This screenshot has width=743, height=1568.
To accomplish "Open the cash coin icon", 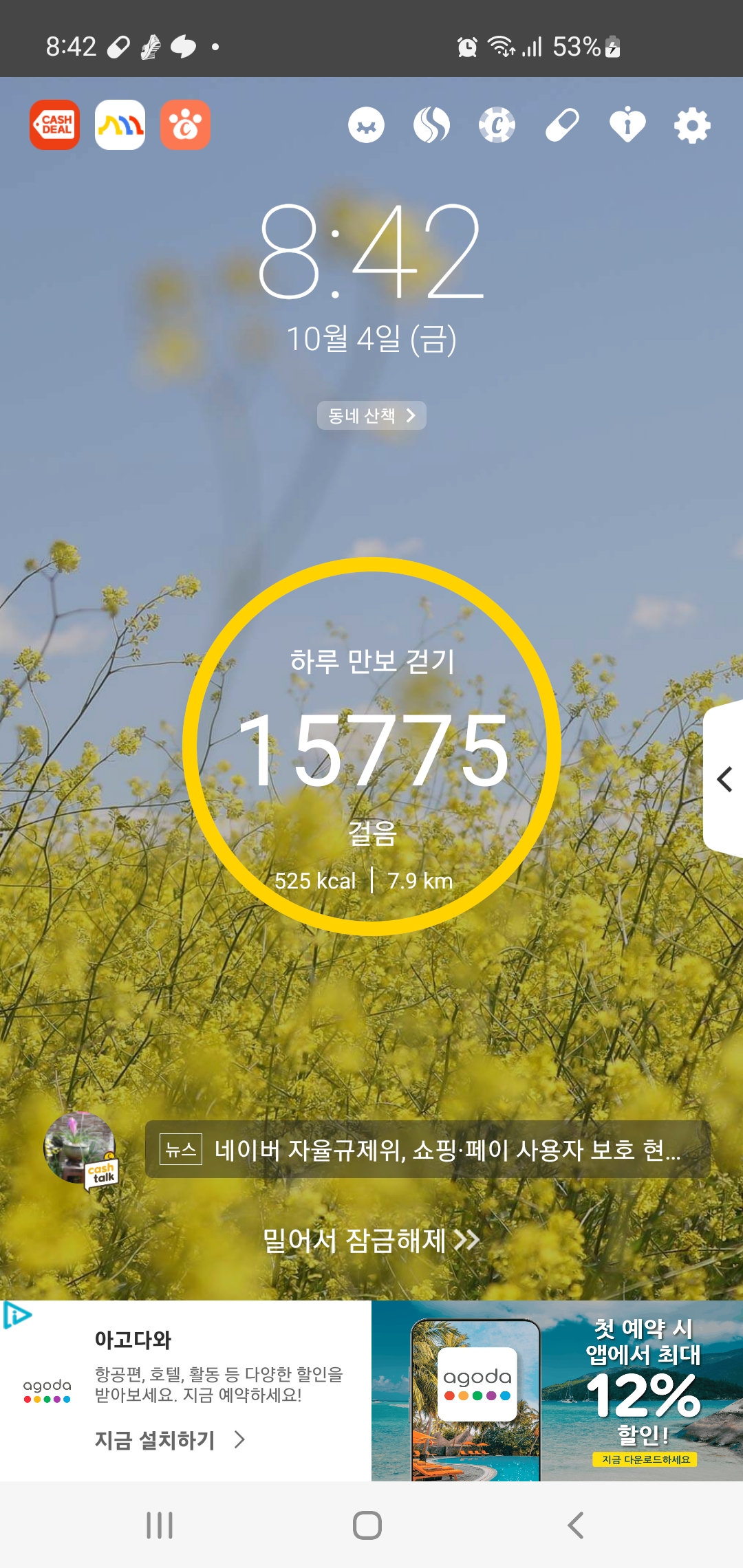I will [497, 126].
